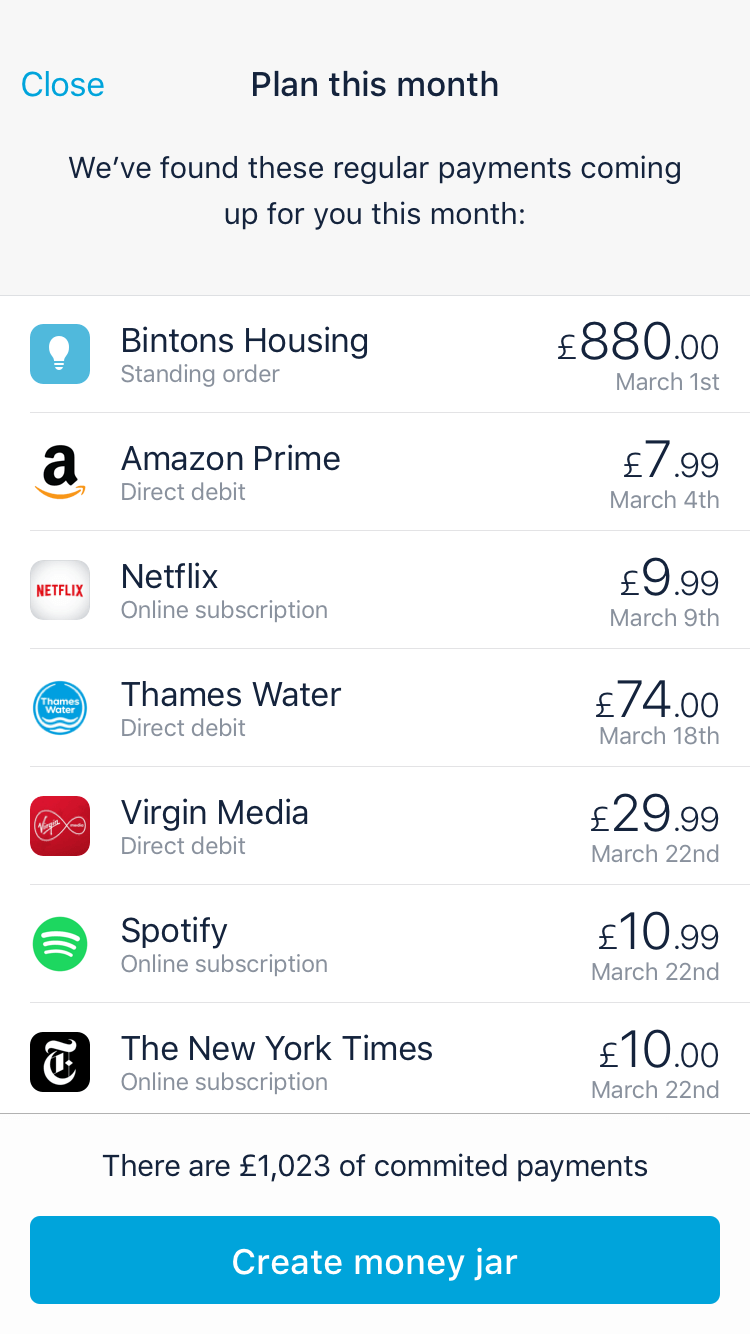Open the Amazon Prime direct debit
750x1334 pixels.
point(375,472)
